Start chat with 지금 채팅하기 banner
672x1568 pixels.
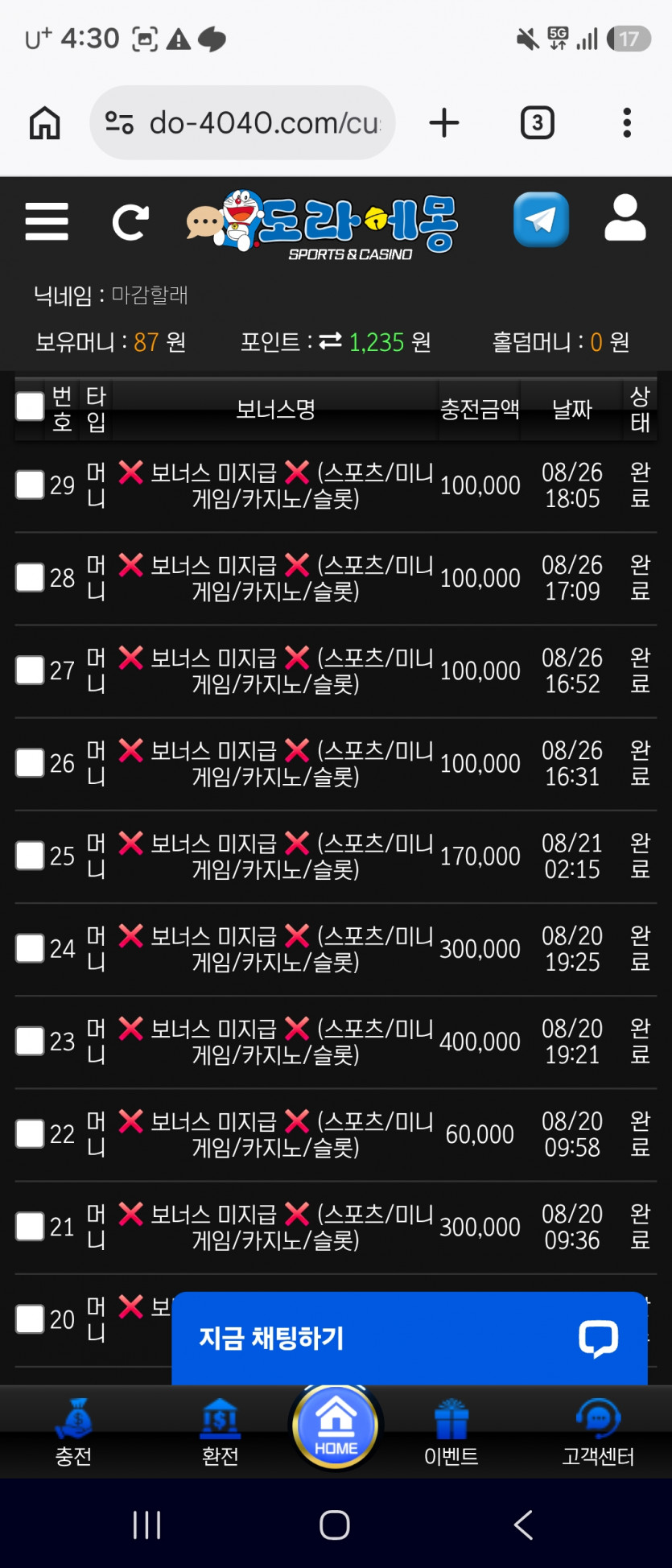pyautogui.click(x=410, y=1339)
